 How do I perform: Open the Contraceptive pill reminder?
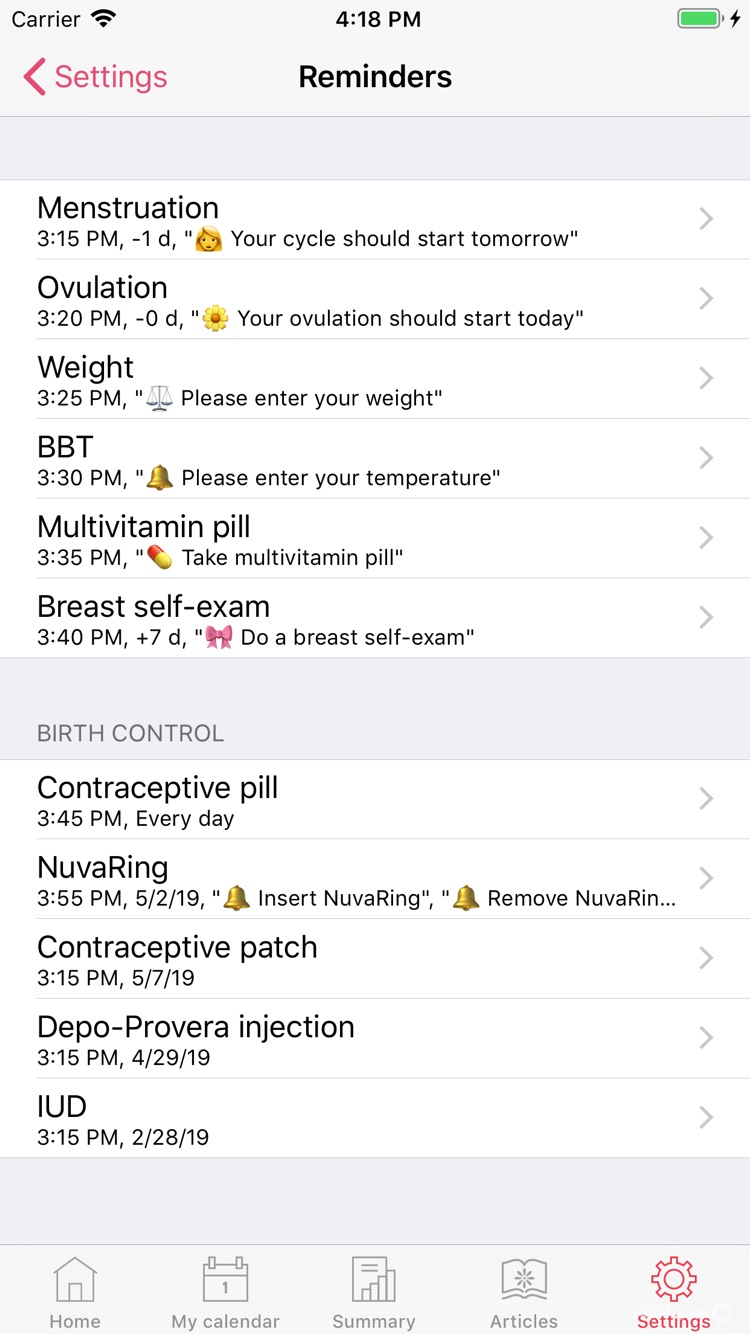375,798
